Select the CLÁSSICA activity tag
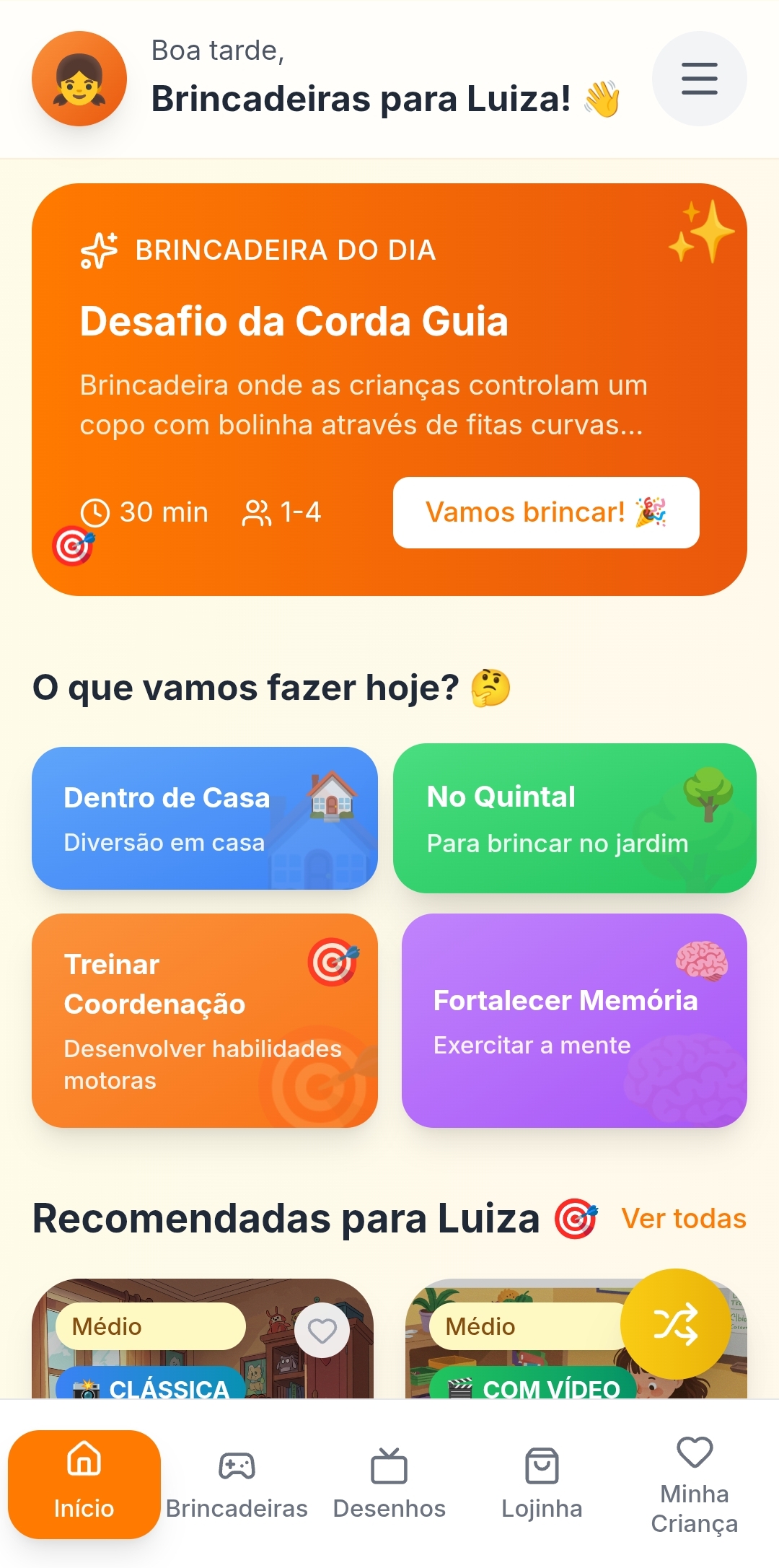779x1568 pixels. pos(153,1387)
